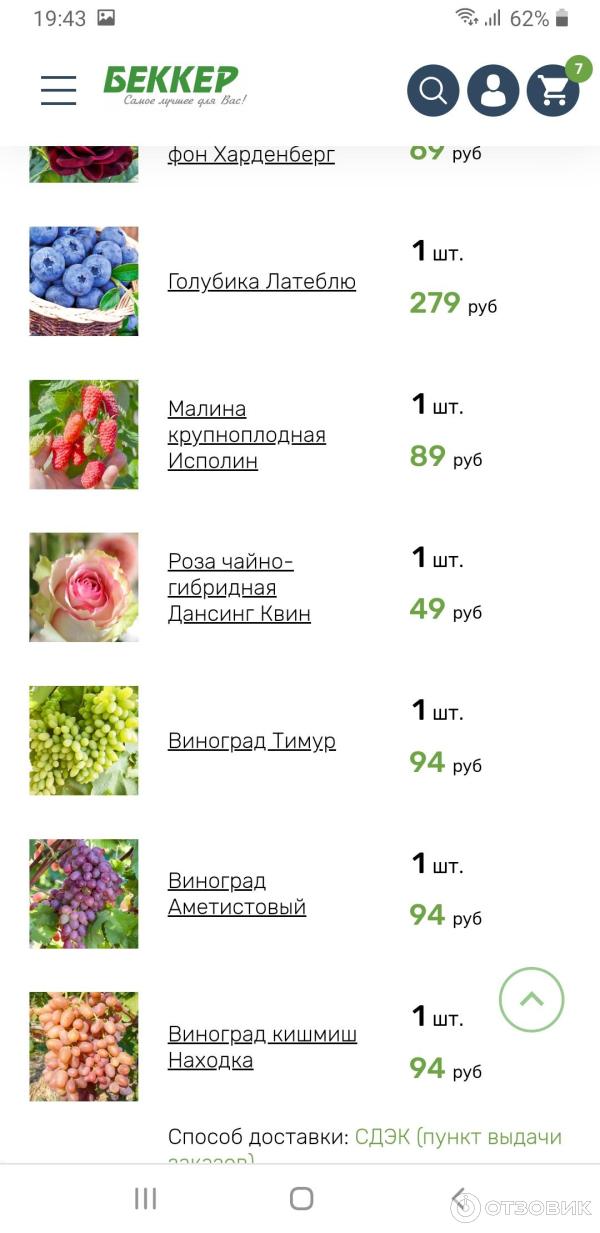Tap the system recent apps button
This screenshot has height=1233, width=600.
[x=146, y=1198]
